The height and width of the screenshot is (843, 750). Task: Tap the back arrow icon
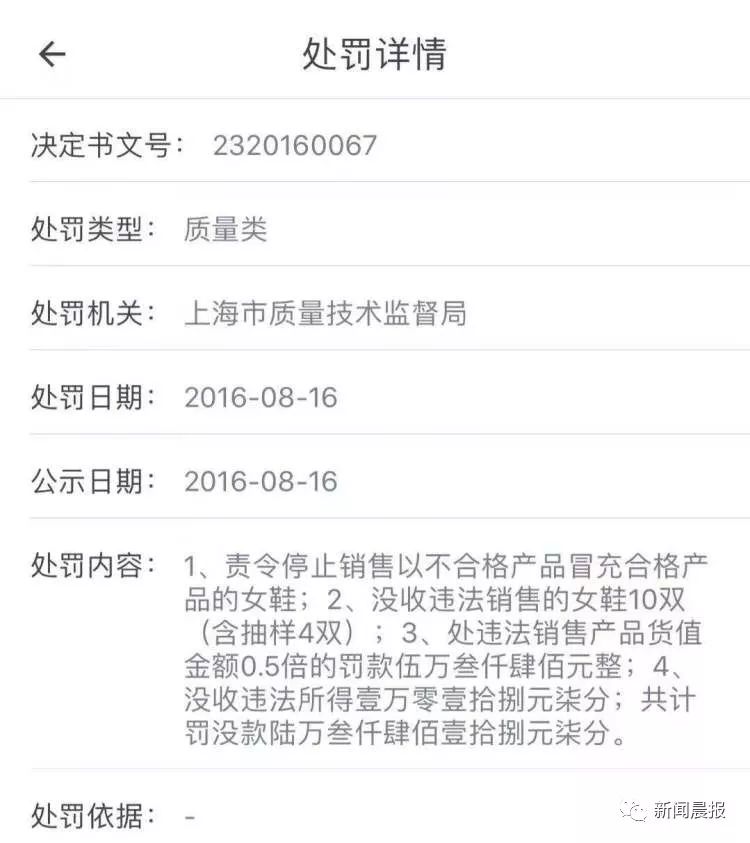pos(49,55)
